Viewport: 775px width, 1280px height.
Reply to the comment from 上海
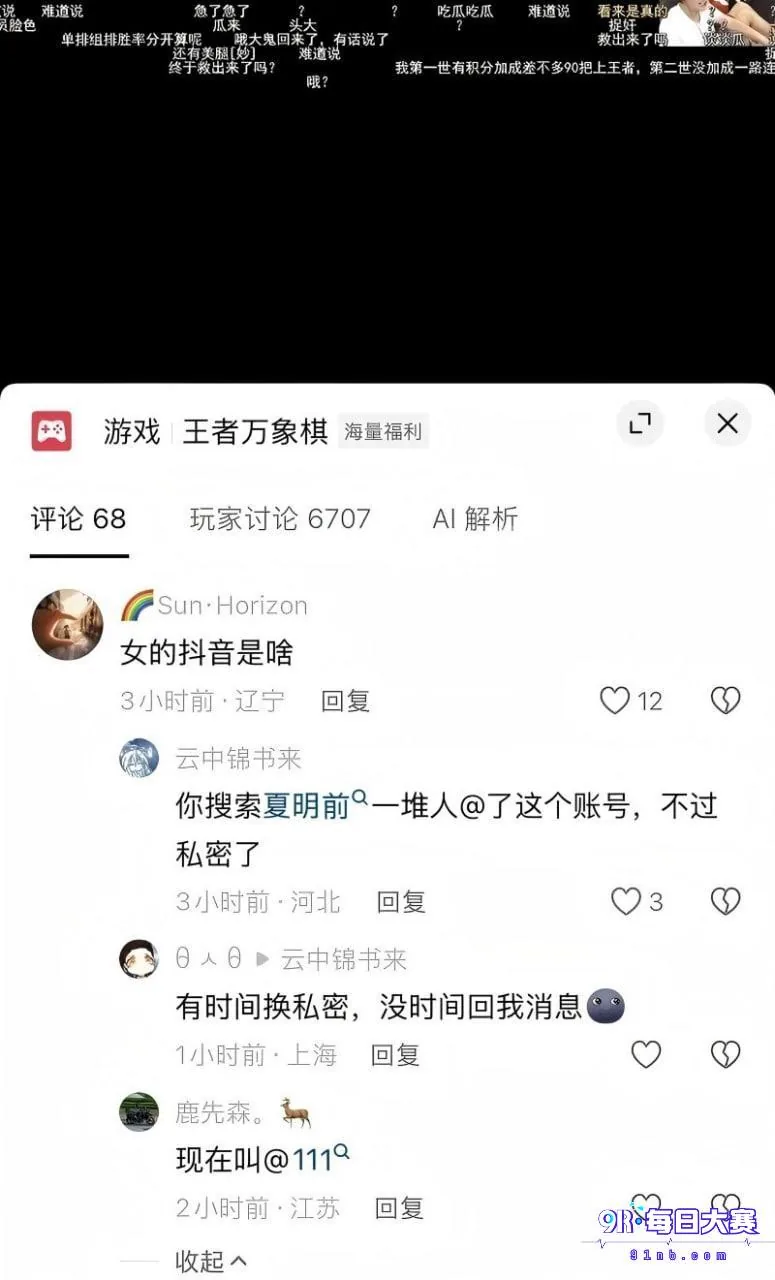[395, 1055]
